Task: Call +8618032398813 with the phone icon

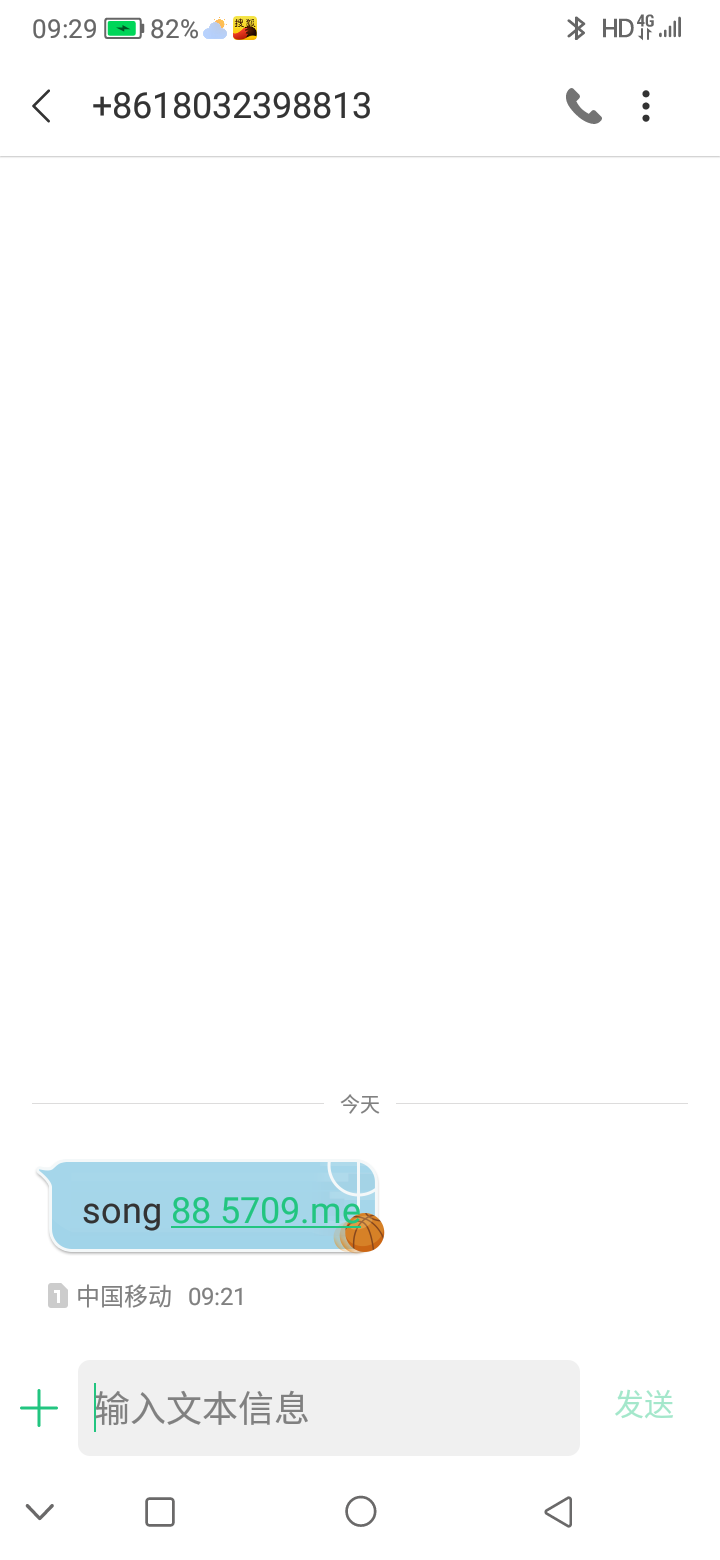Action: 583,106
